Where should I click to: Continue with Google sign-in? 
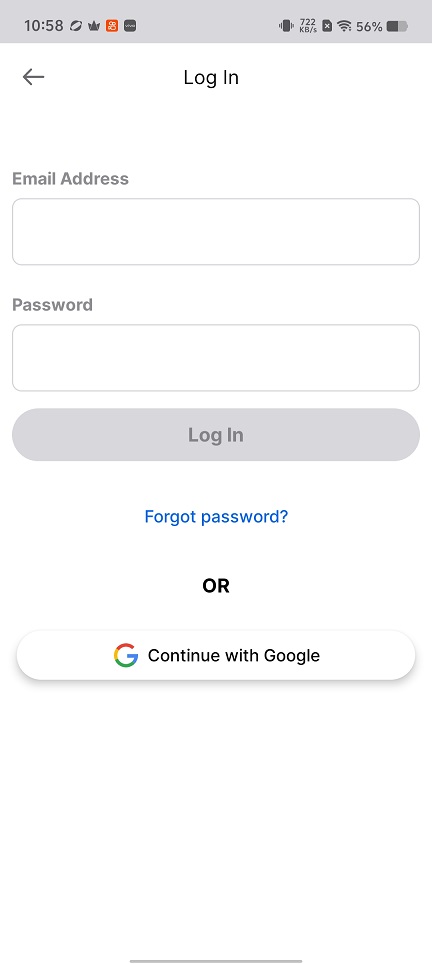click(x=216, y=655)
